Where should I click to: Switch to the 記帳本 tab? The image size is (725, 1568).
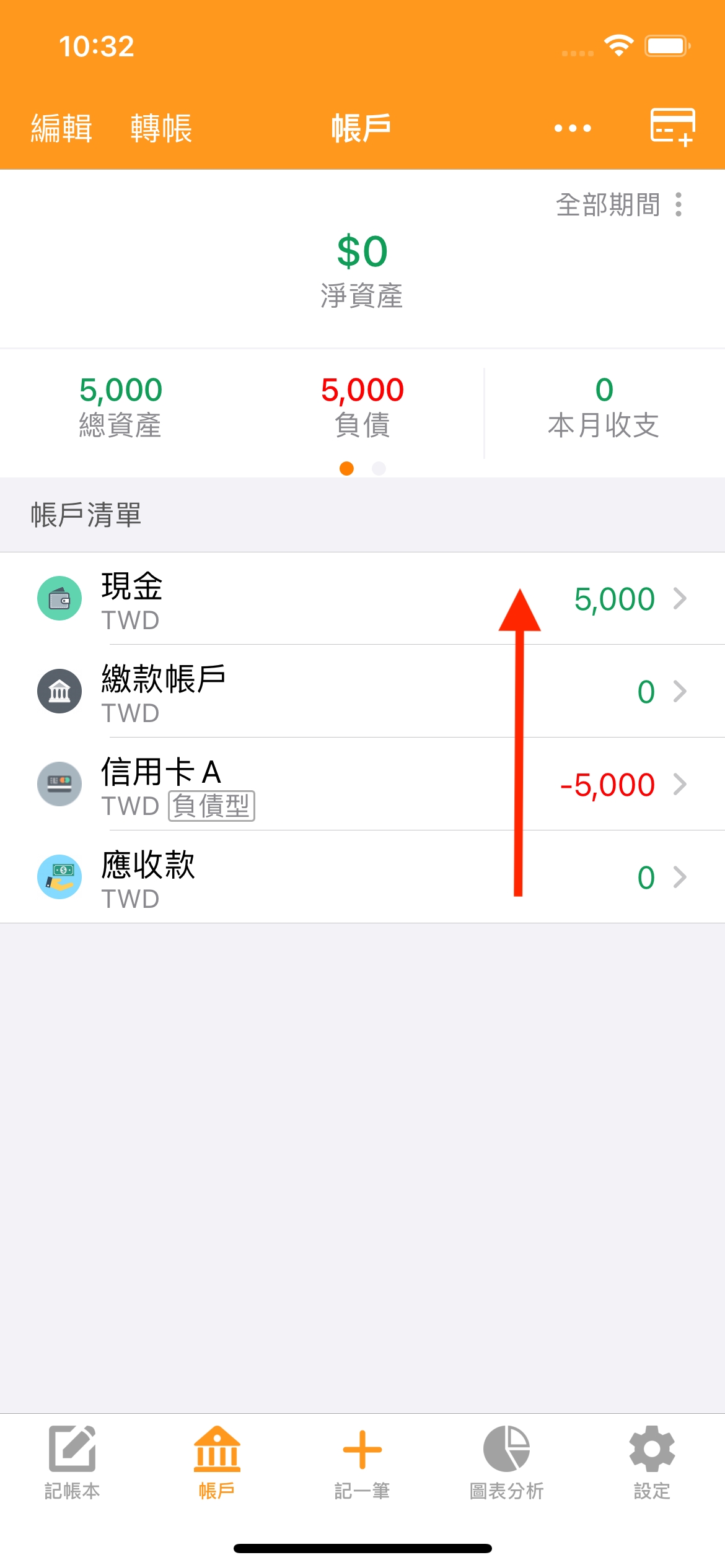[x=72, y=1463]
